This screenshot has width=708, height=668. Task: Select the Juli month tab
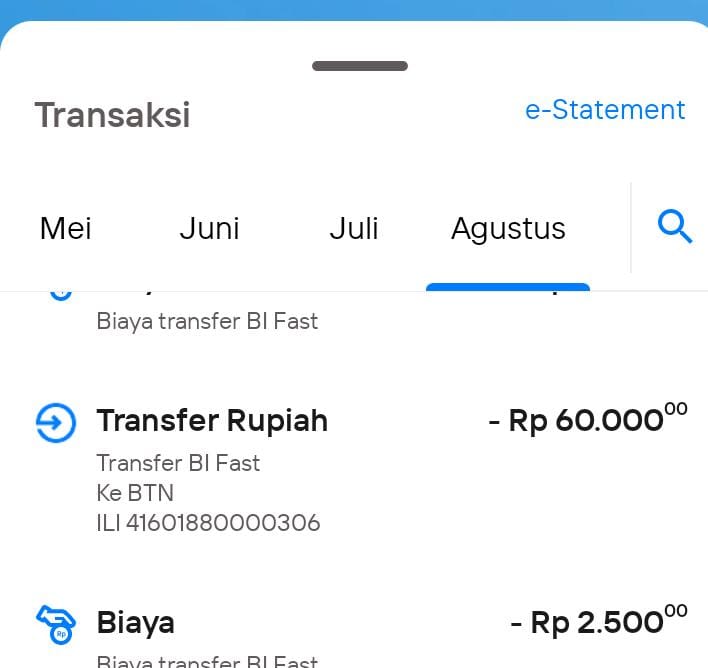point(354,229)
